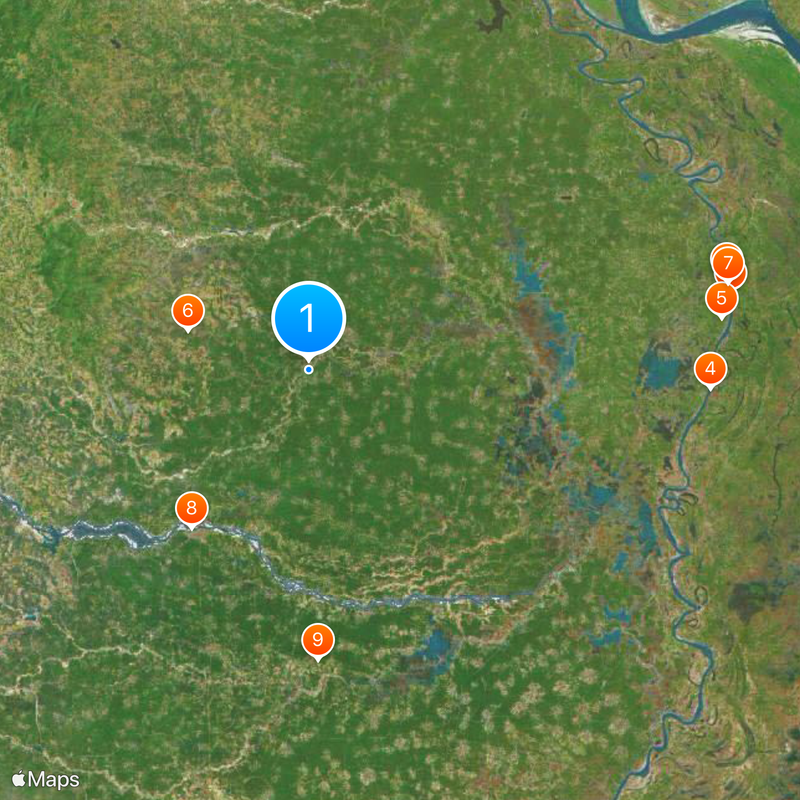Open the Apple Maps attribution logo

pyautogui.click(x=45, y=779)
